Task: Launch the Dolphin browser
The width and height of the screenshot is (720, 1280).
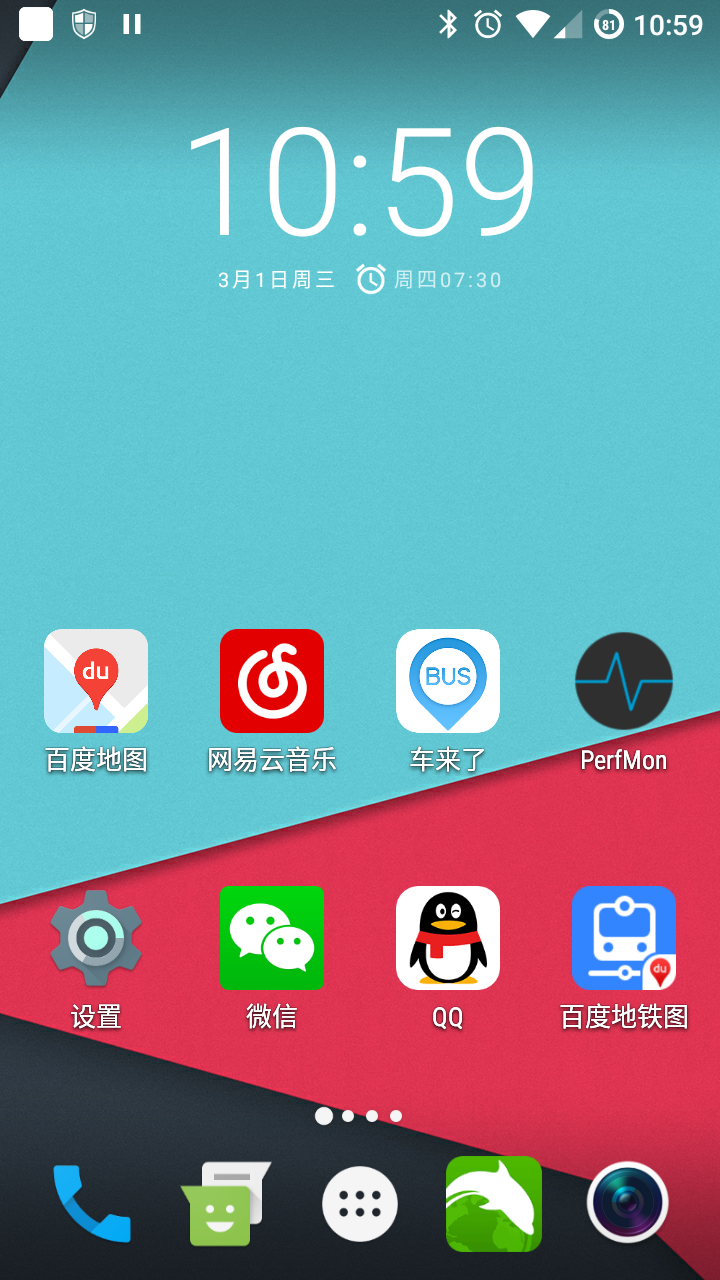Action: coord(494,1204)
